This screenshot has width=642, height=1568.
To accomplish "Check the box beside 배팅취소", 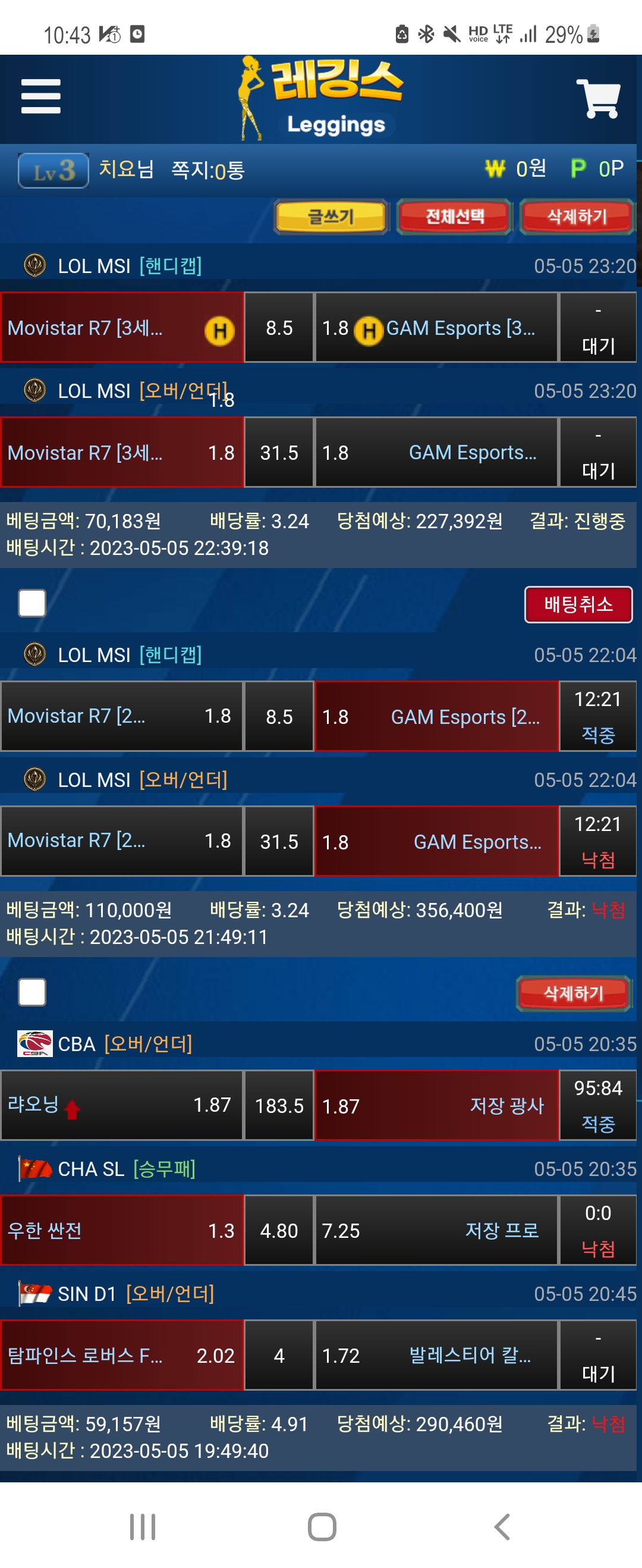I will click(32, 603).
